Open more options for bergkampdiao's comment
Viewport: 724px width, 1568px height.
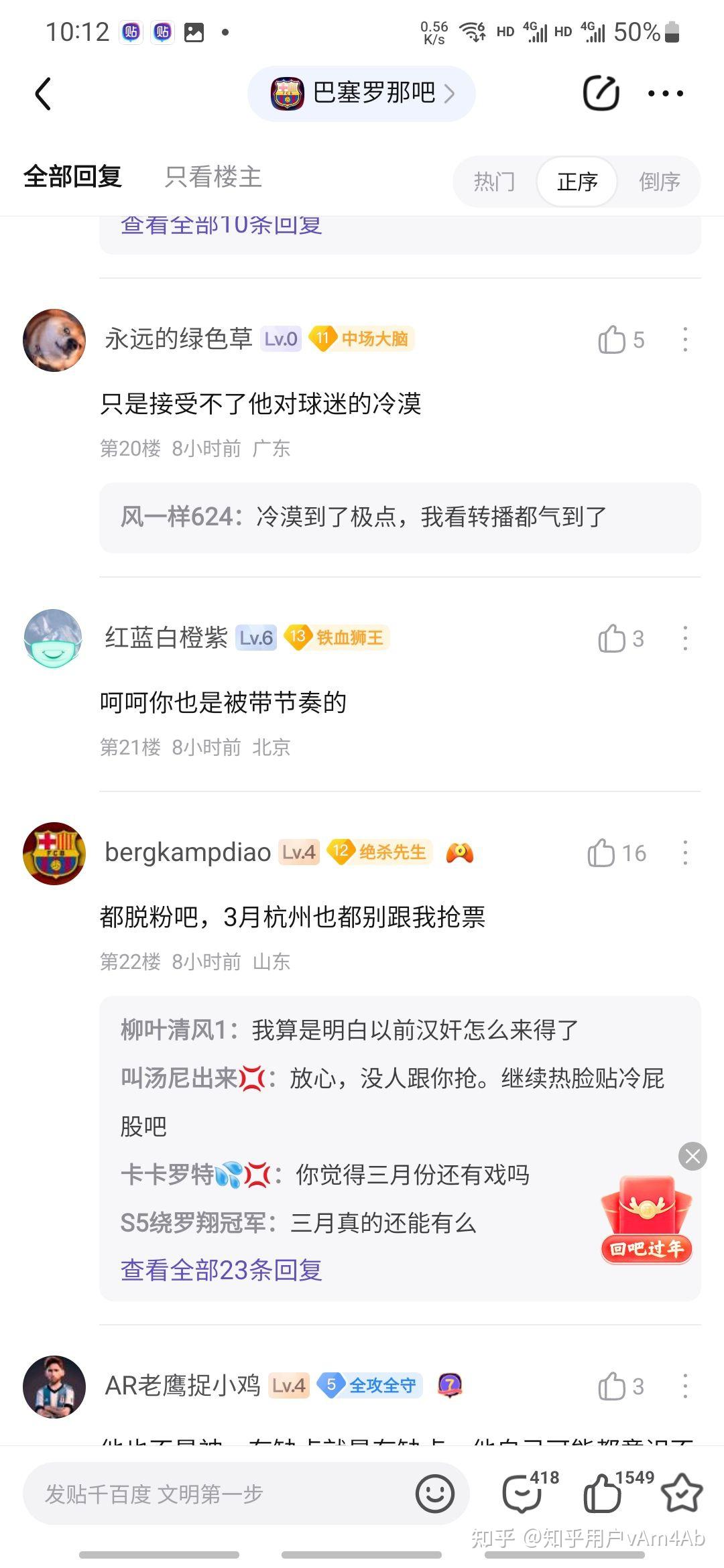point(684,853)
